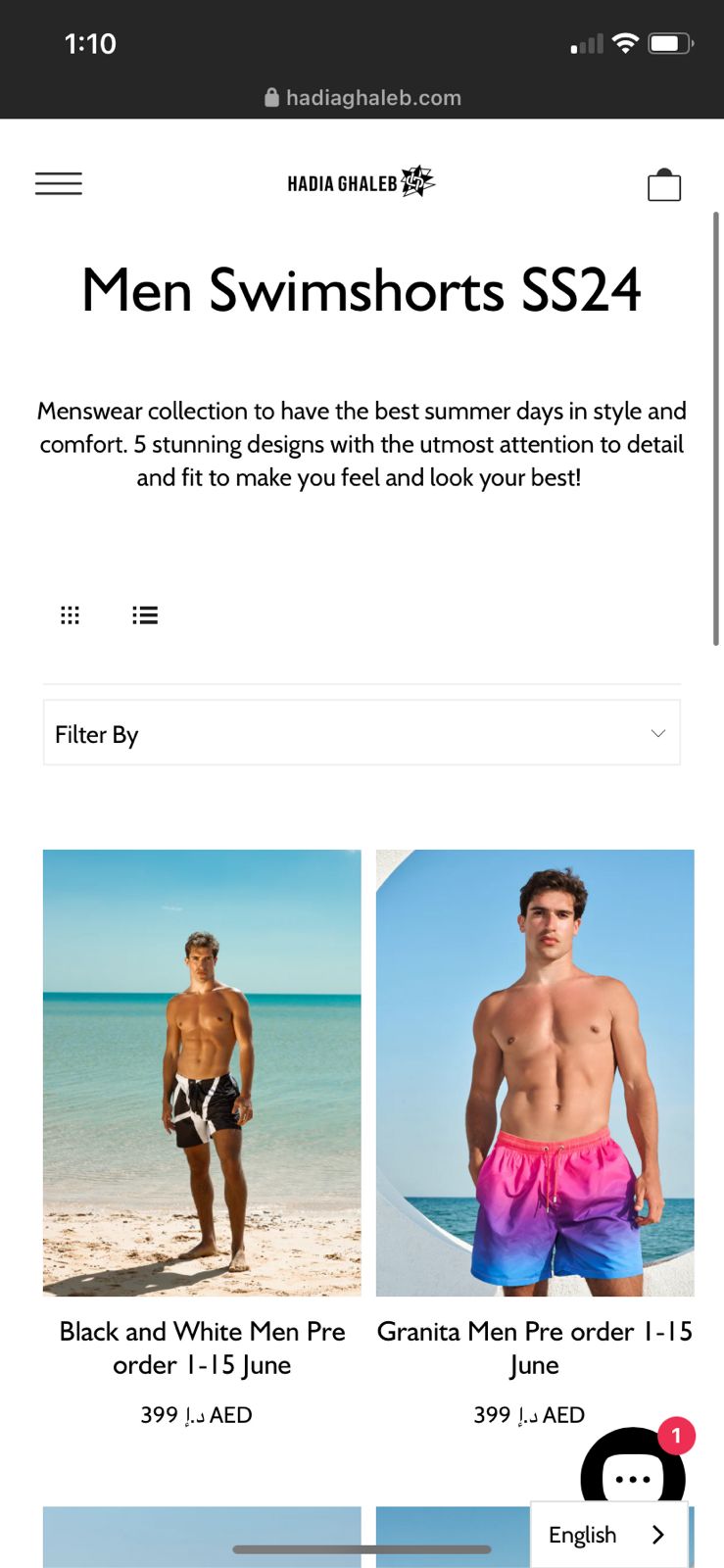
Task: Change language from English selector
Action: 607,1535
